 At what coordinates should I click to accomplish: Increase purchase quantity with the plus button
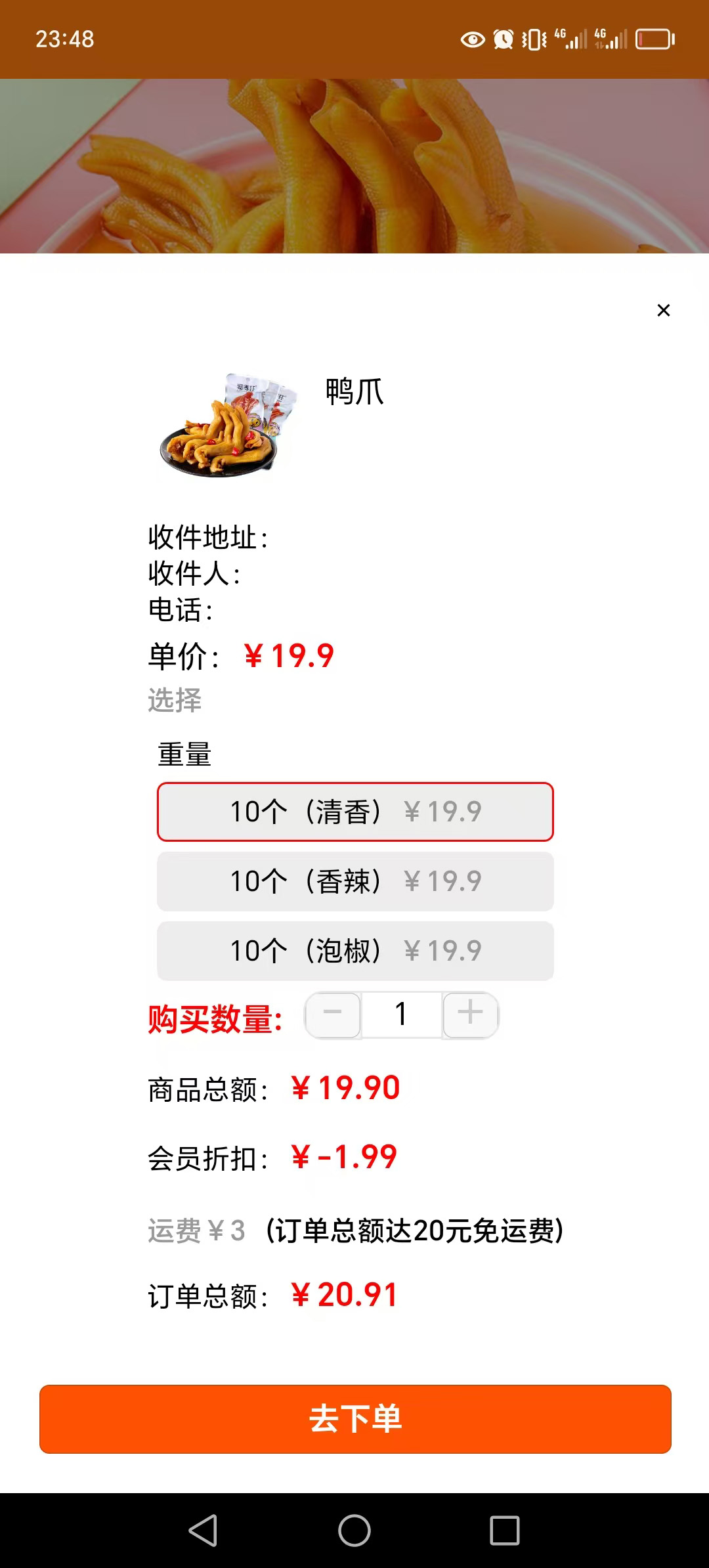pyautogui.click(x=470, y=1014)
